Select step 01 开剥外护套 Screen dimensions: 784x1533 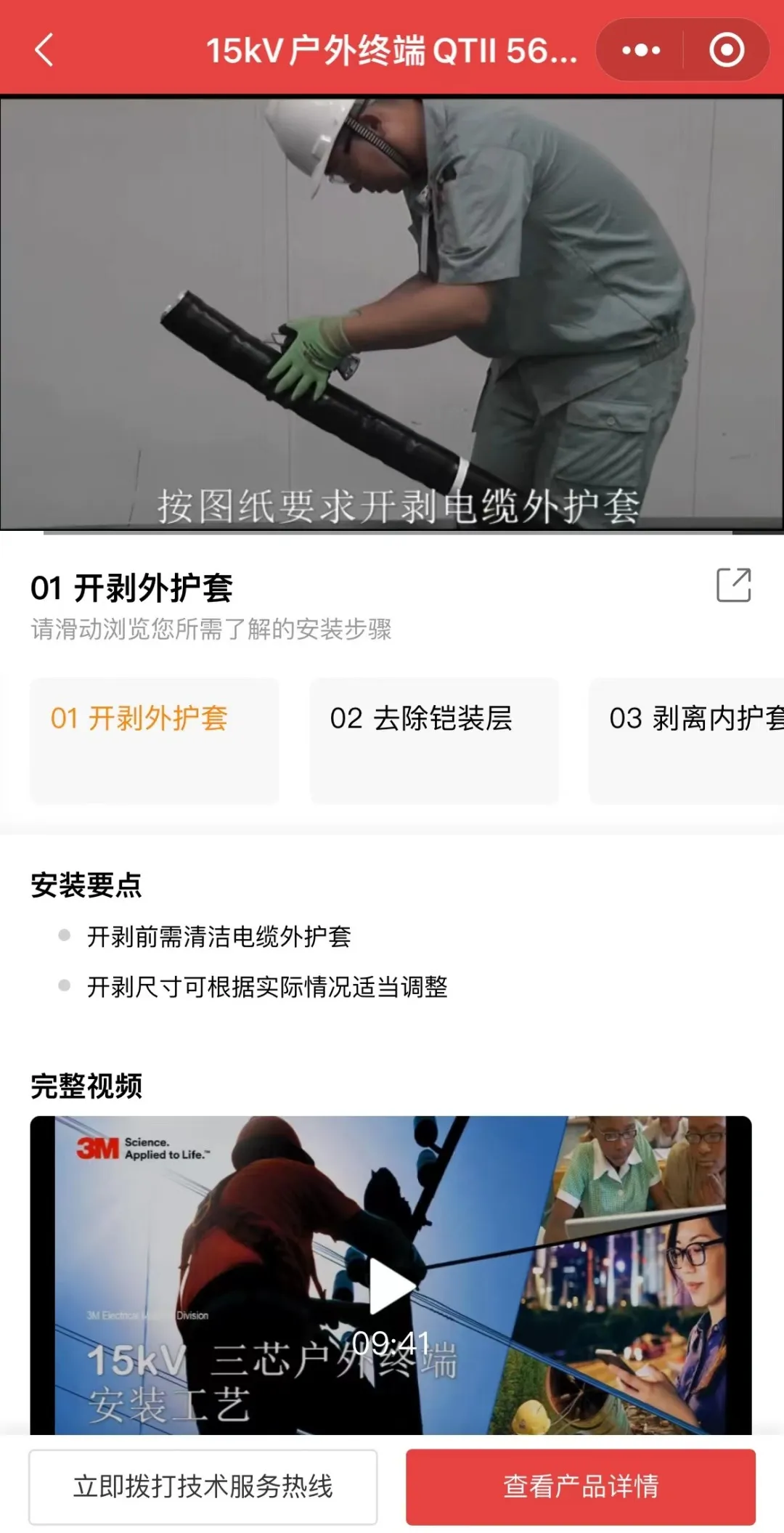[154, 740]
